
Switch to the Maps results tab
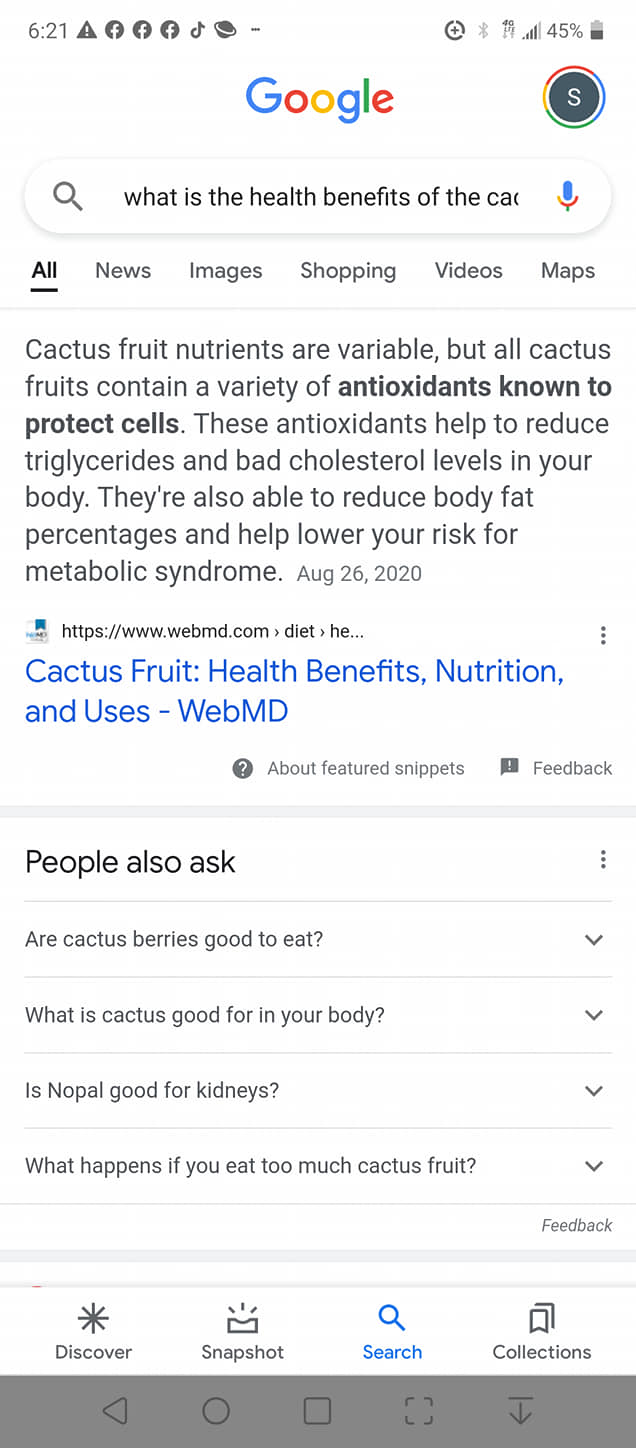567,271
